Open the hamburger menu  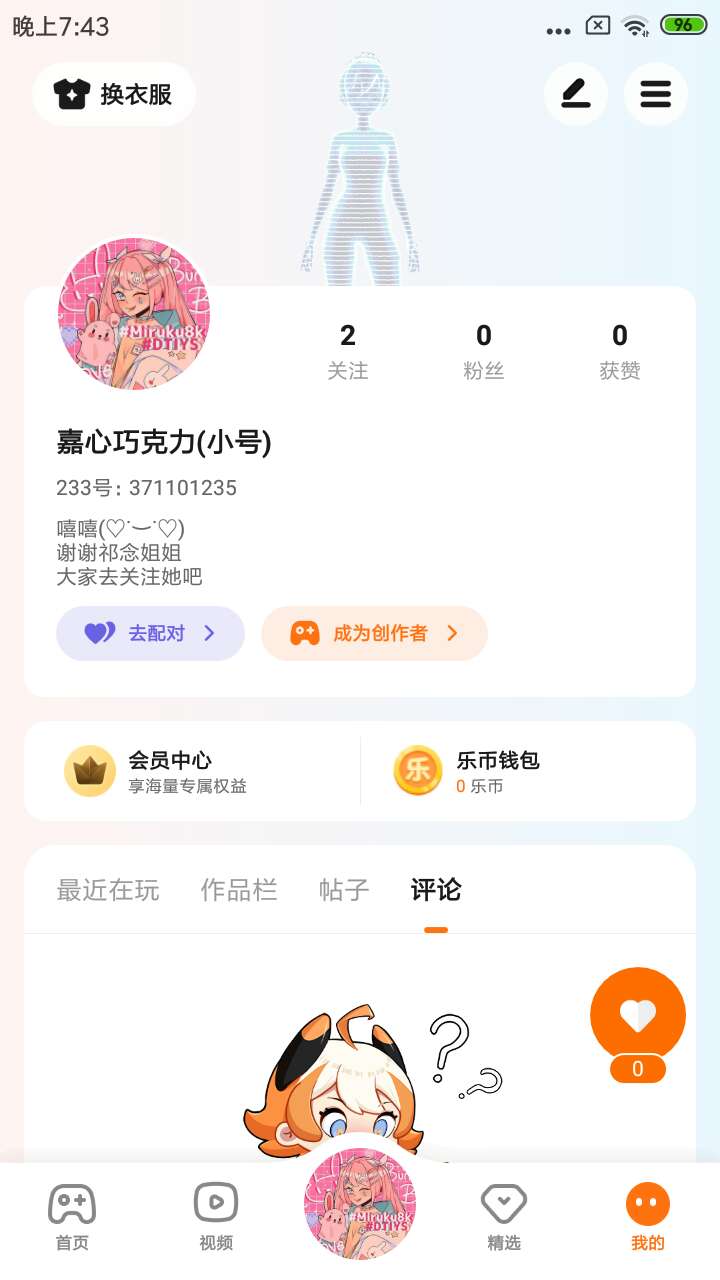click(x=655, y=95)
